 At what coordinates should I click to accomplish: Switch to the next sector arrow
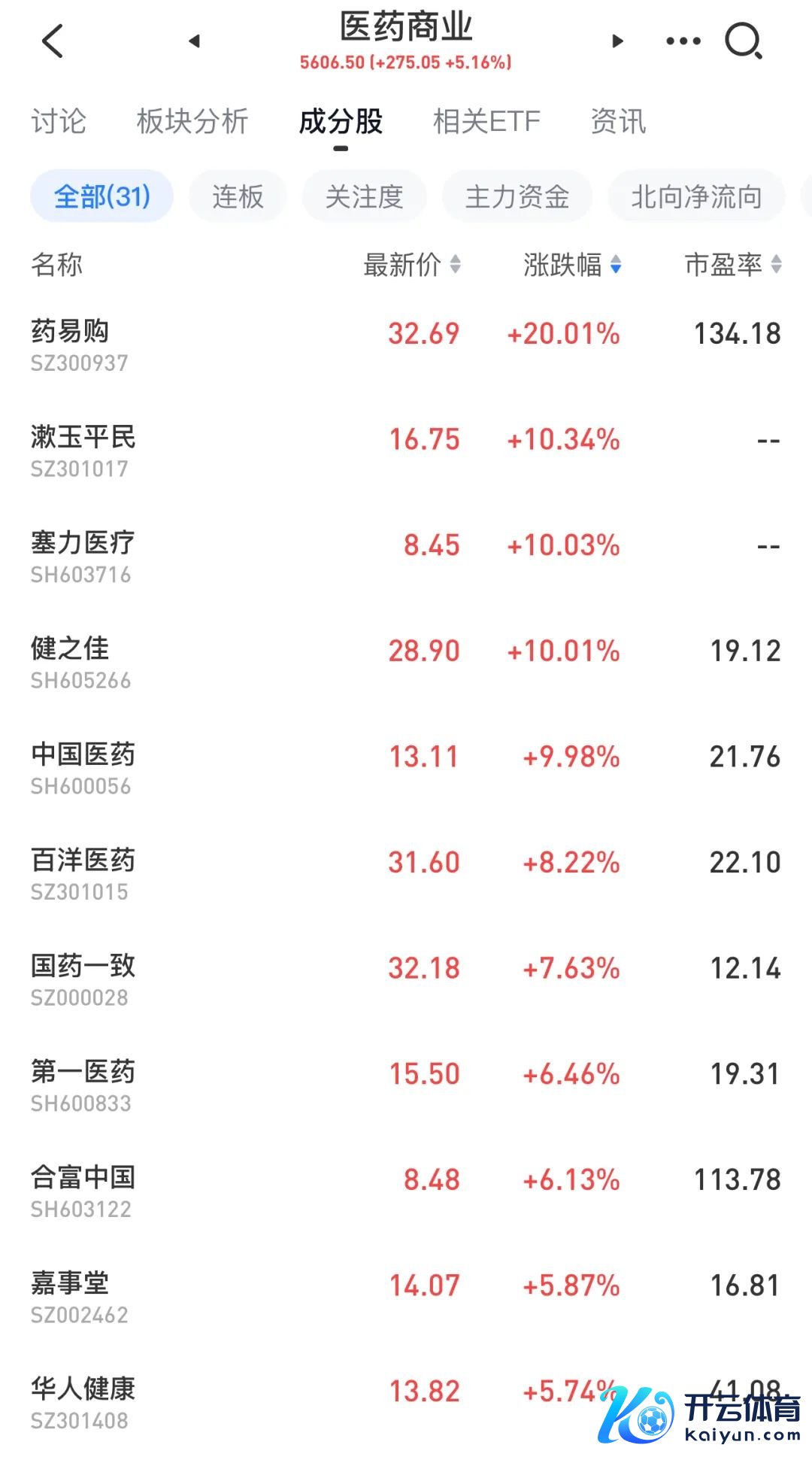coord(617,41)
